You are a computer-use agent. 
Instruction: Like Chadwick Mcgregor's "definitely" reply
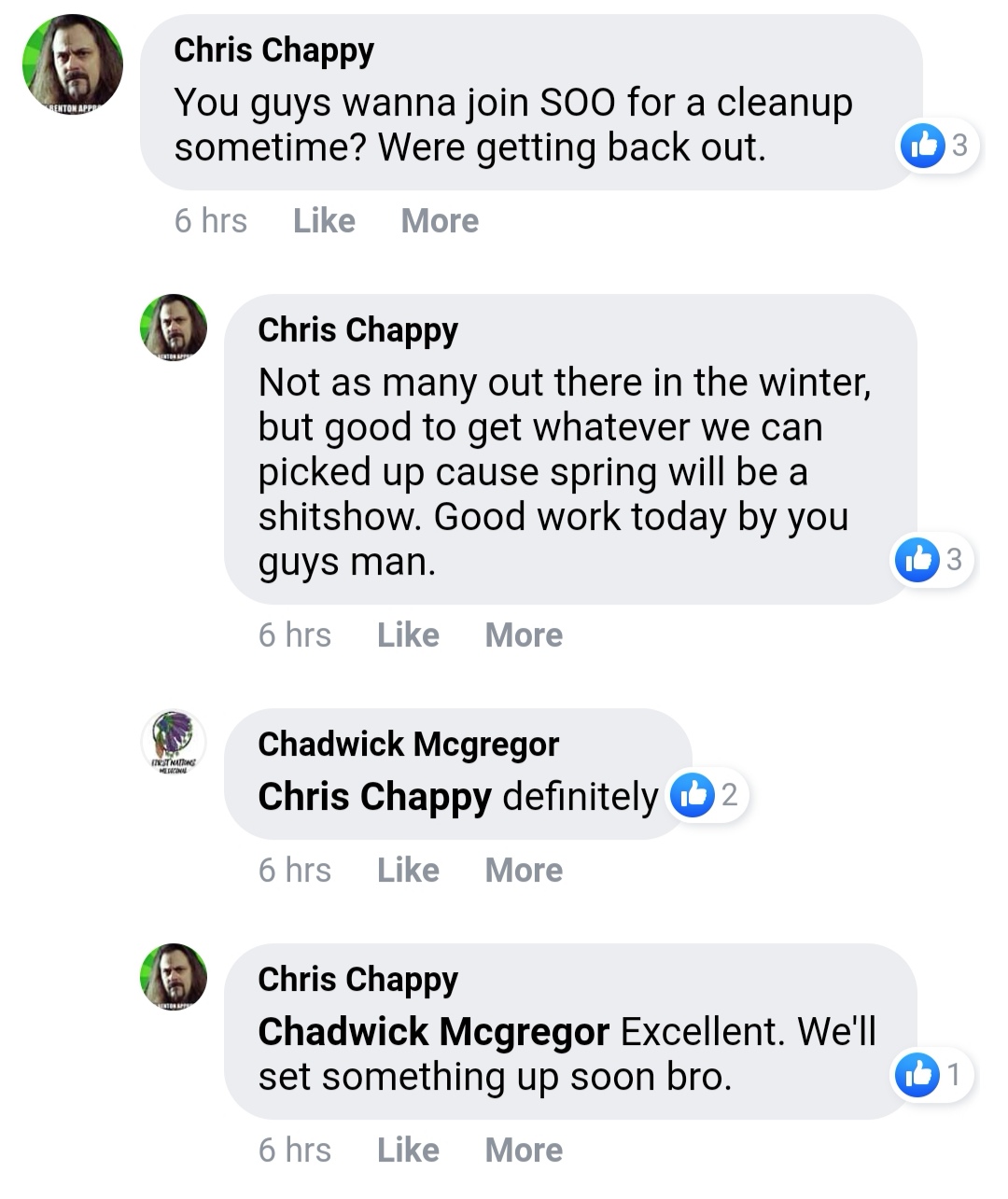click(x=408, y=871)
